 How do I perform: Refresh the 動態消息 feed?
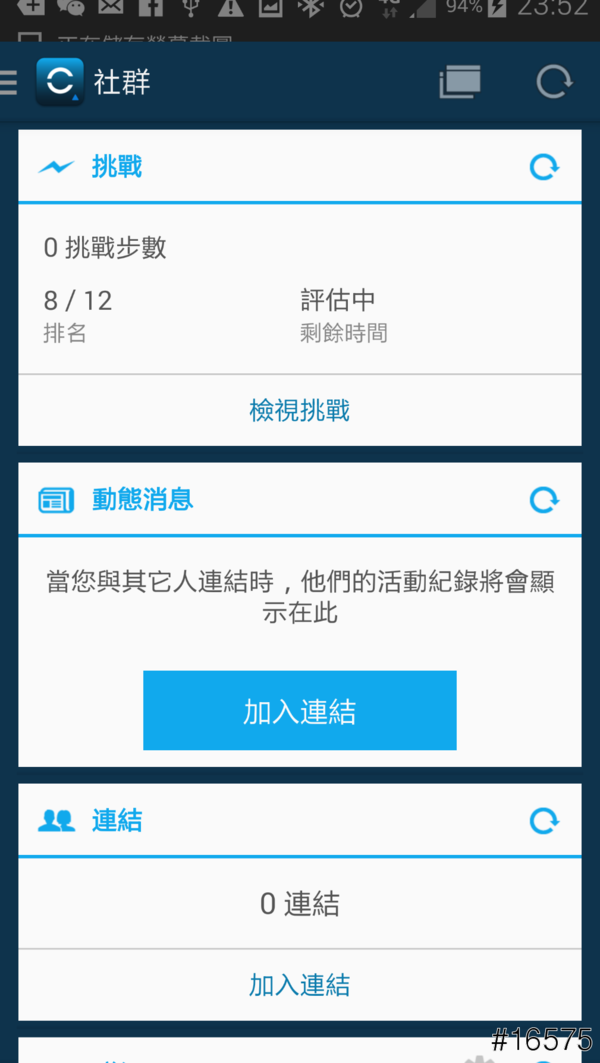point(544,499)
